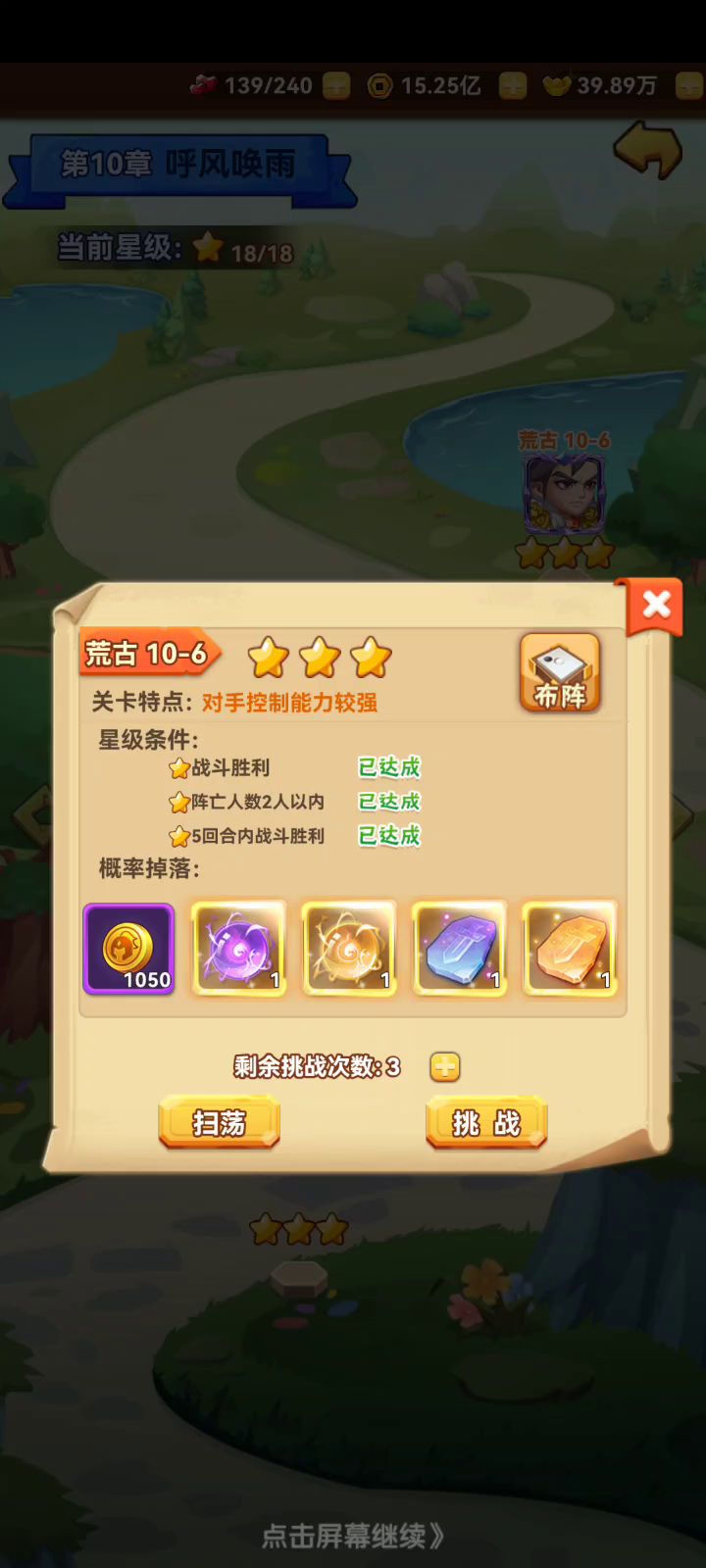Add stamina next to 139/240

tap(336, 86)
